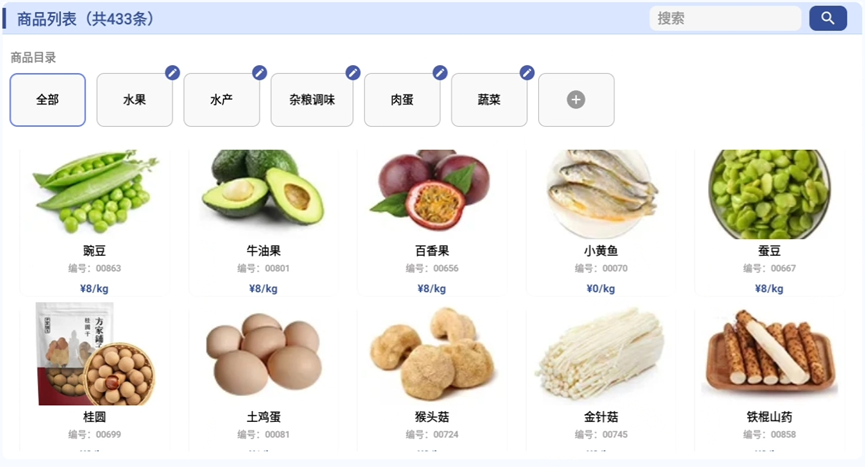This screenshot has height=467, width=865.
Task: Open the 小黄鱼 product card
Action: tap(601, 220)
